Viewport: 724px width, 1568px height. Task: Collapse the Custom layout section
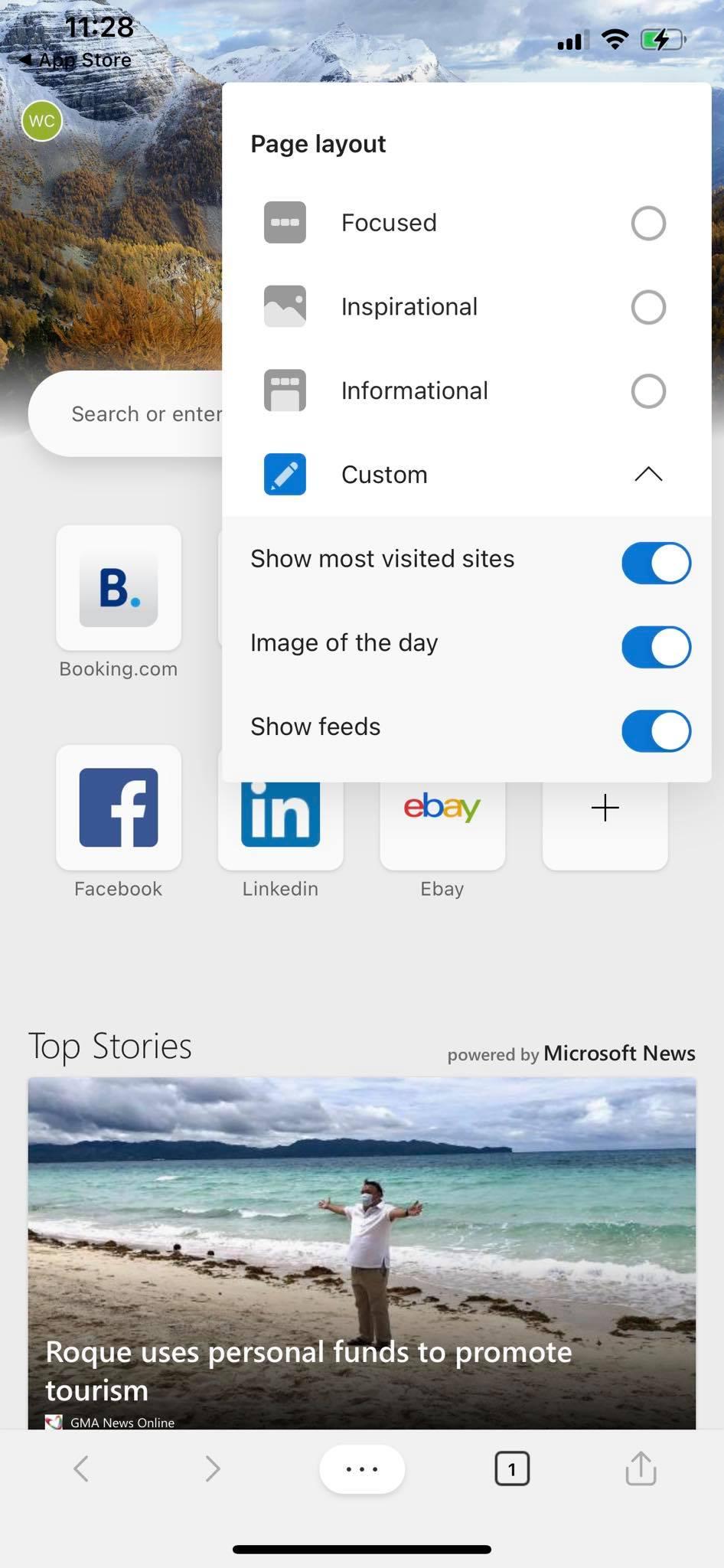pyautogui.click(x=647, y=475)
